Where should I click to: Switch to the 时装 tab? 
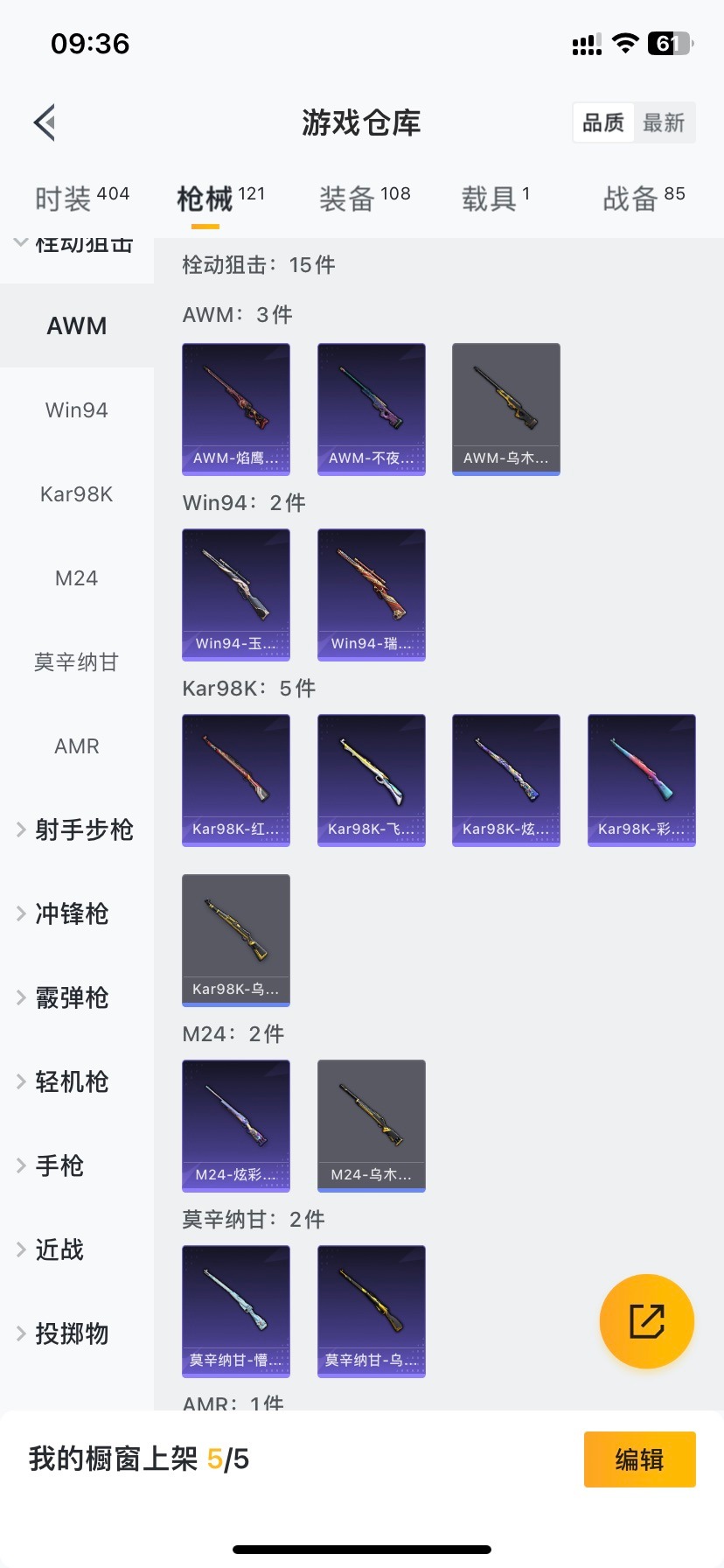coord(81,199)
